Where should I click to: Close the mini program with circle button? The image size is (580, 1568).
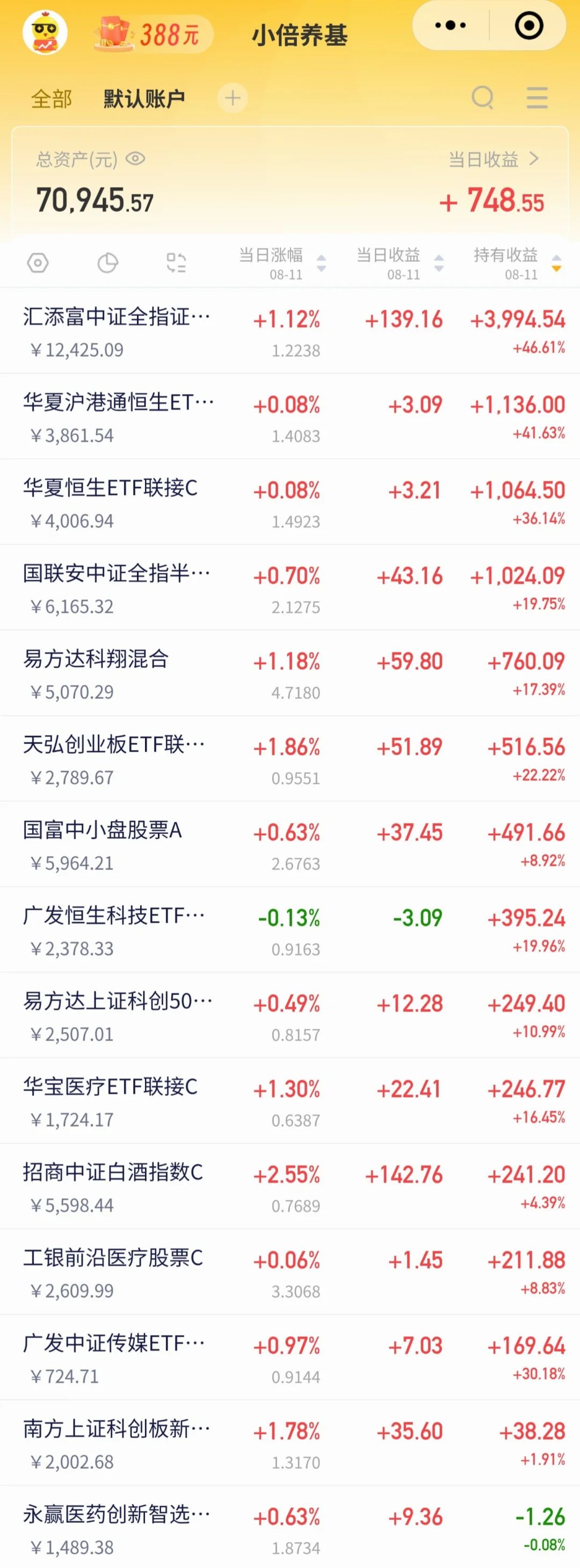(529, 26)
